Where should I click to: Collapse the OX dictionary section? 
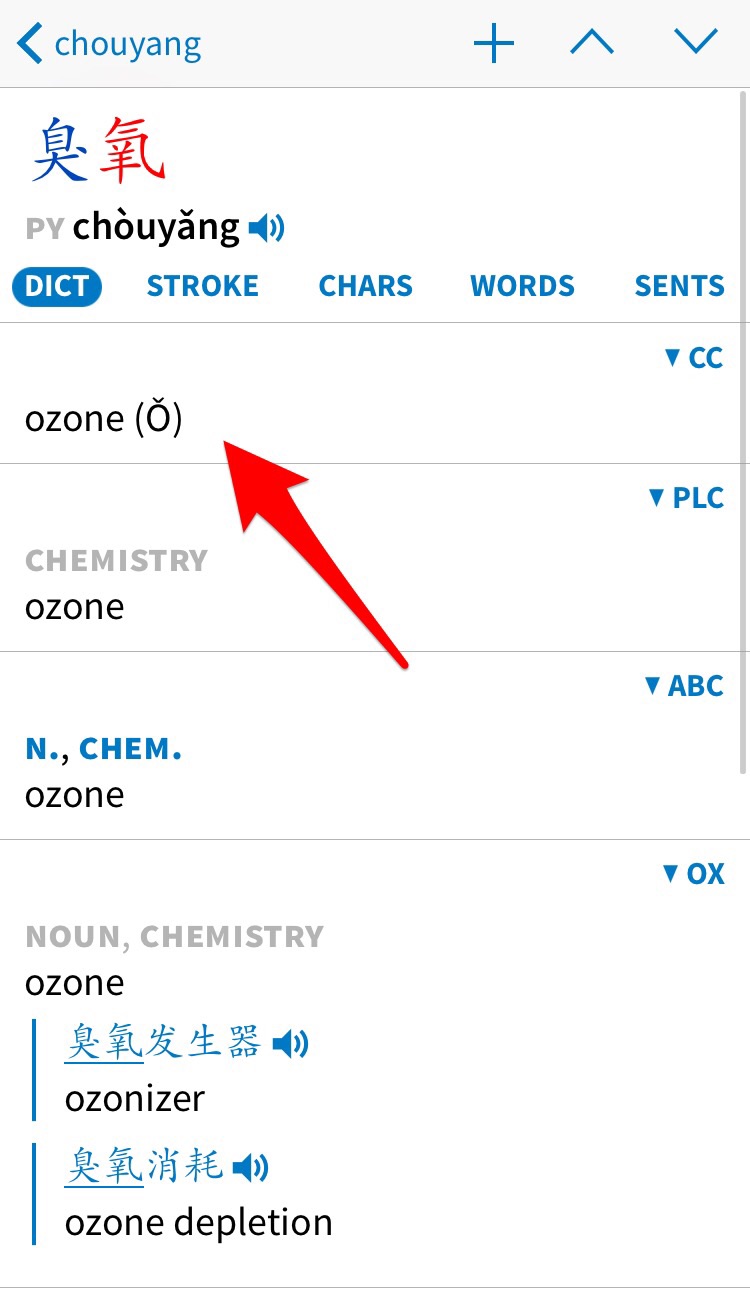693,874
